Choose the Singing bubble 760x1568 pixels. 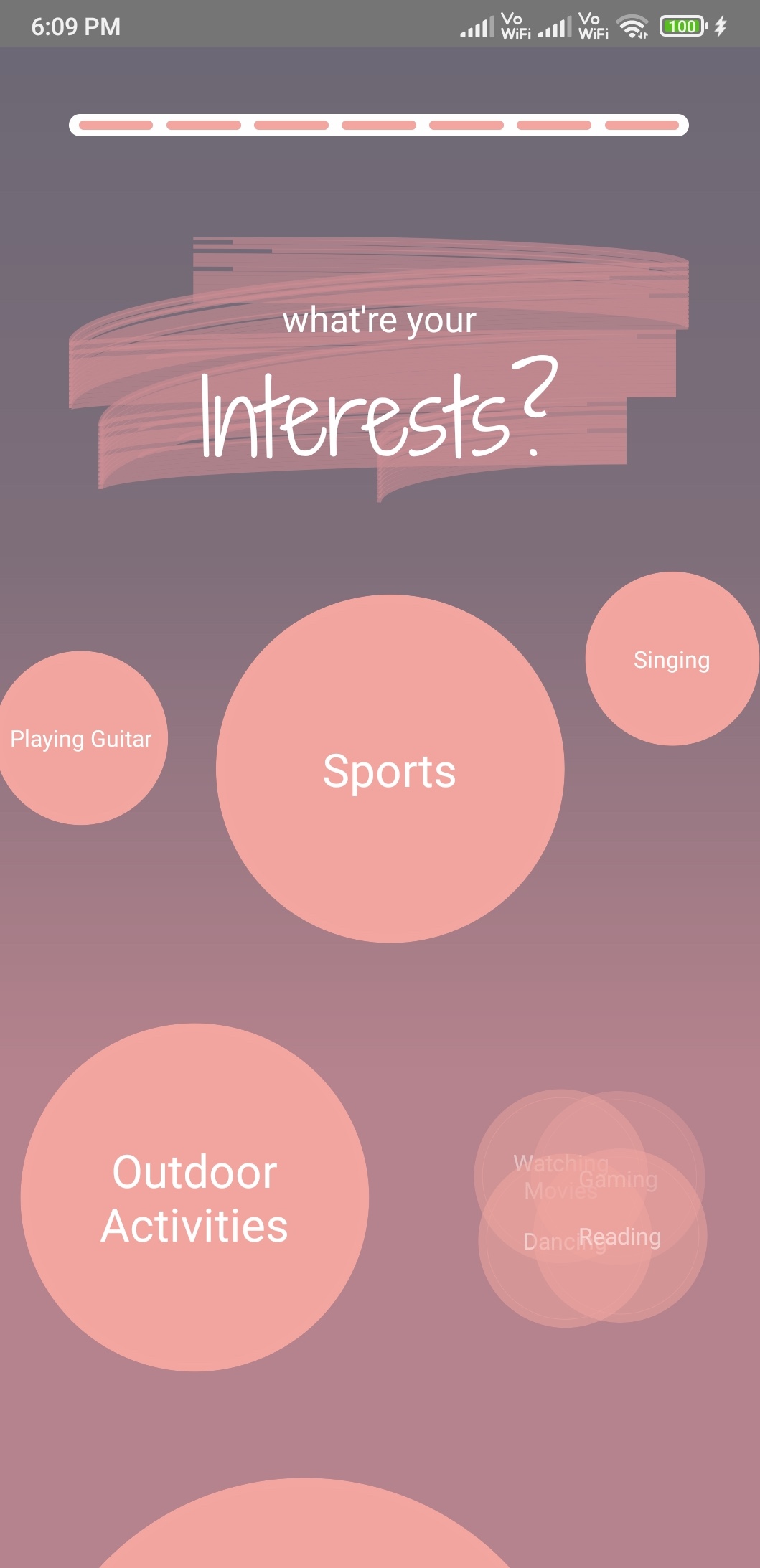pyautogui.click(x=672, y=659)
